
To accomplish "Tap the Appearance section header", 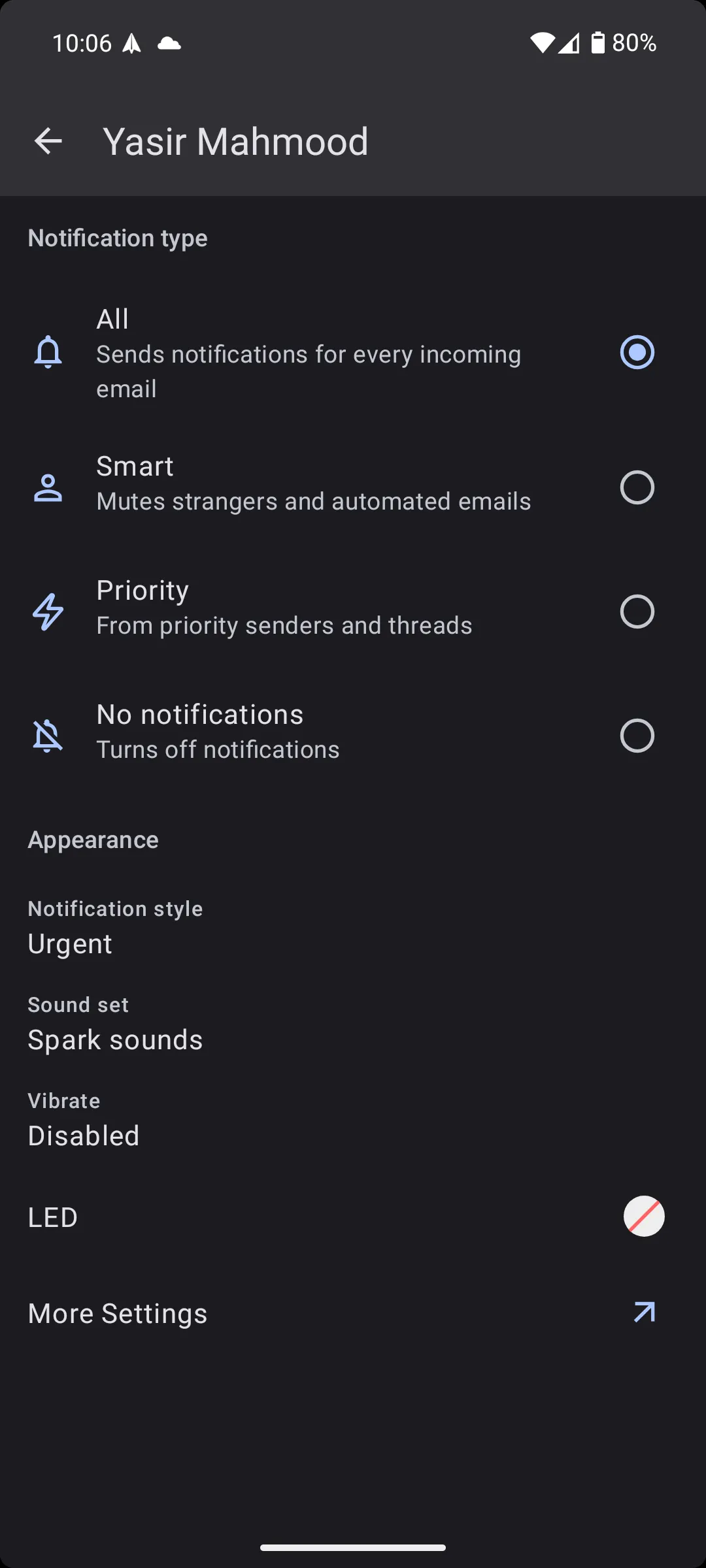I will (x=93, y=840).
